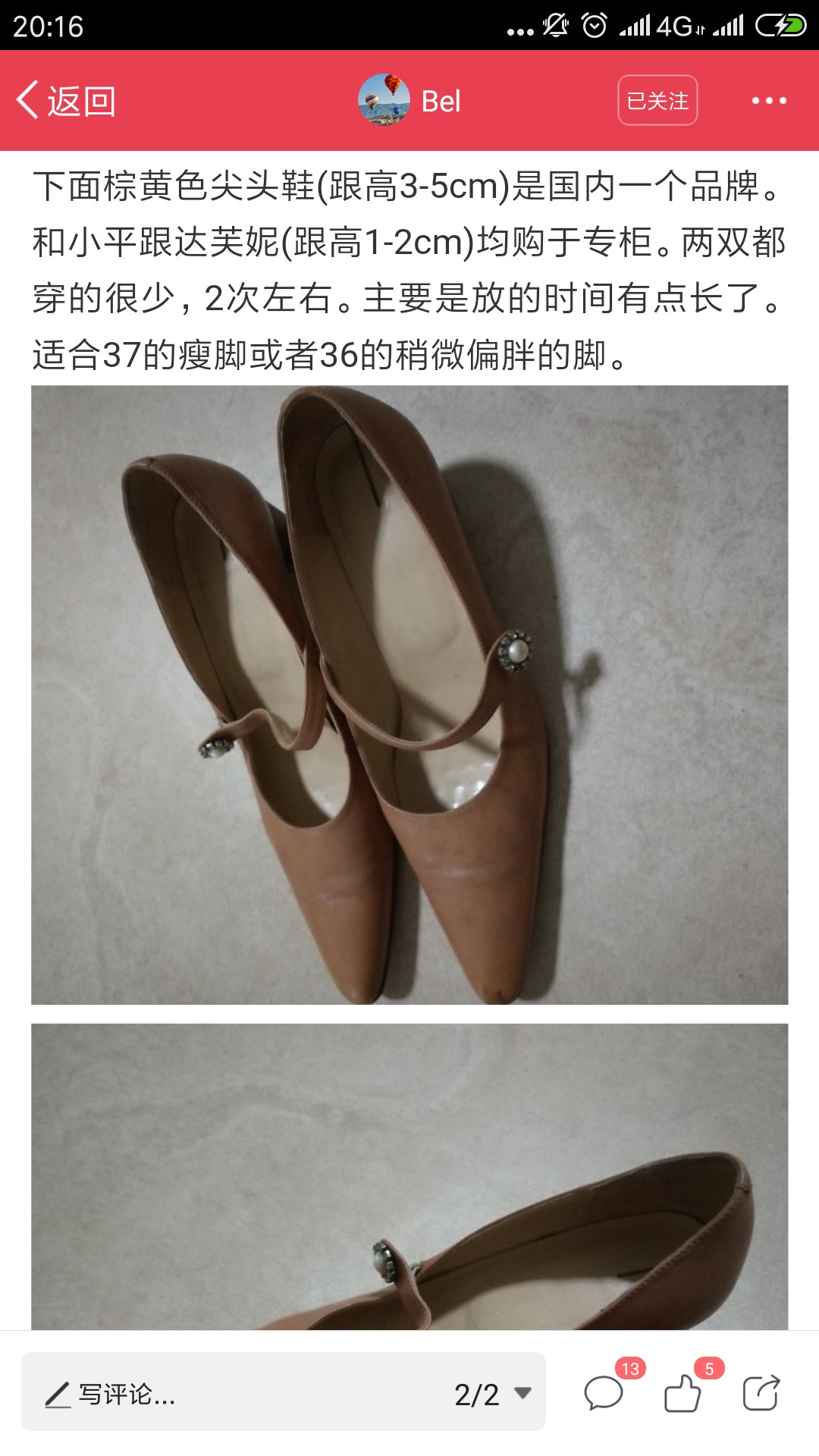This screenshot has width=819, height=1456.
Task: Open the first brown heels photo
Action: point(409,695)
